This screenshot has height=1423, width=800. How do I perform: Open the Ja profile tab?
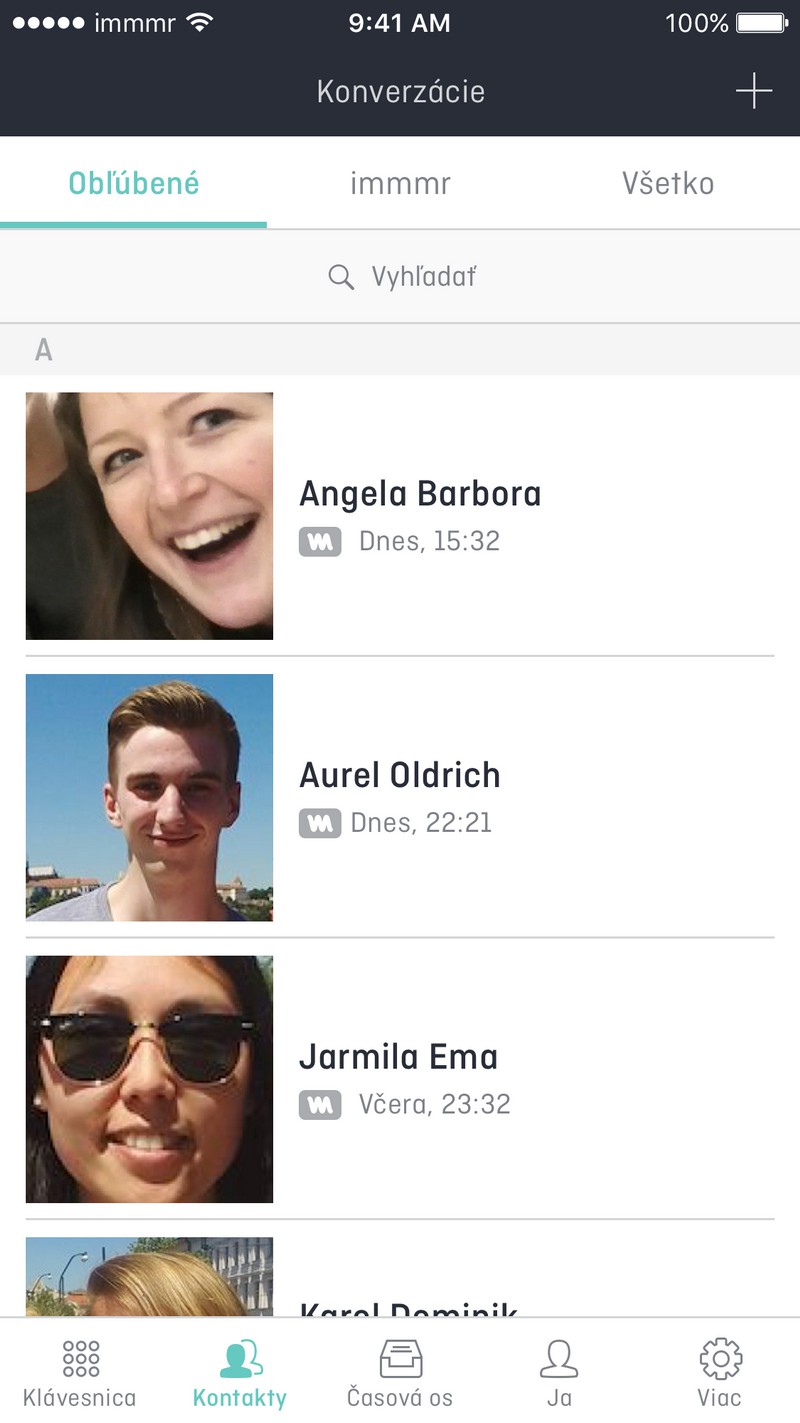[559, 1373]
